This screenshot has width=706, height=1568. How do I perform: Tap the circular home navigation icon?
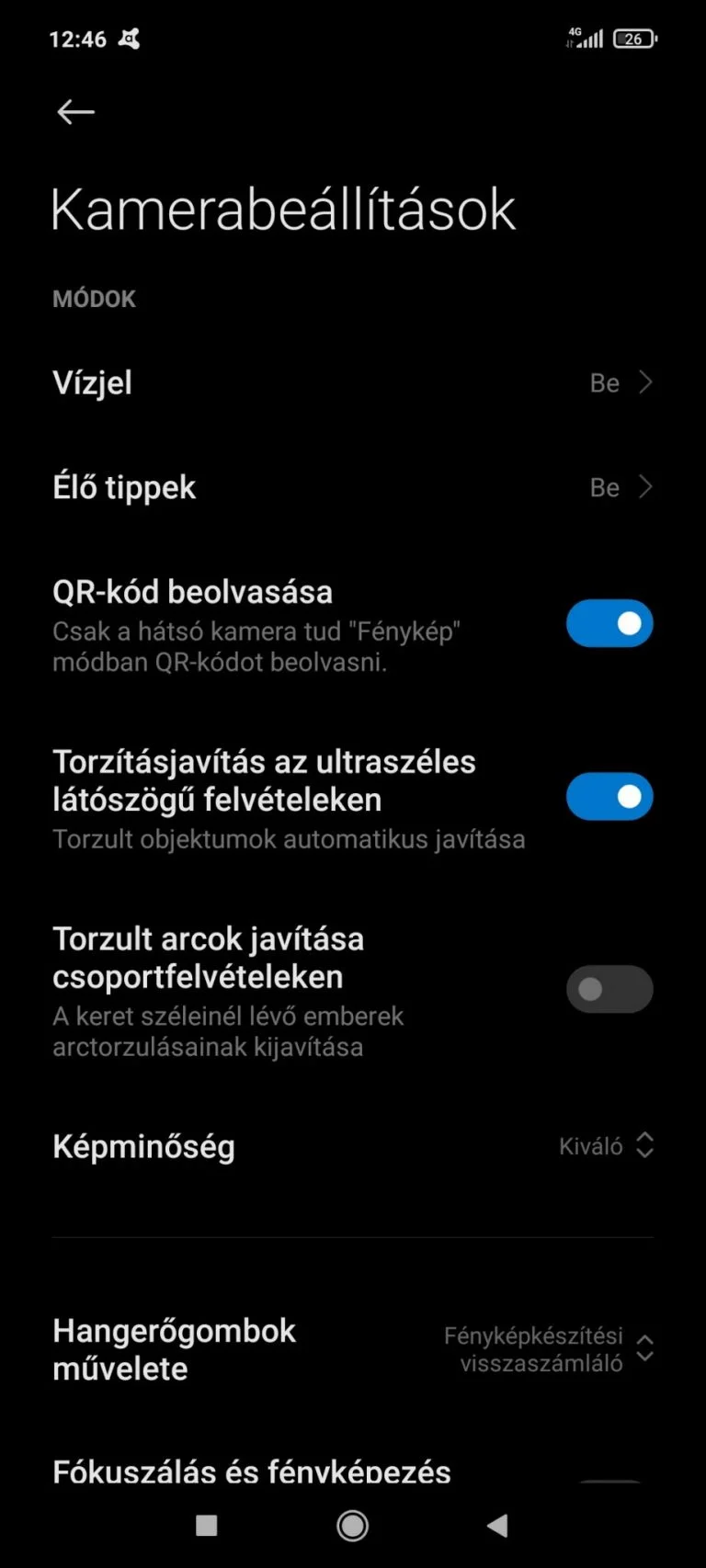[352, 1526]
